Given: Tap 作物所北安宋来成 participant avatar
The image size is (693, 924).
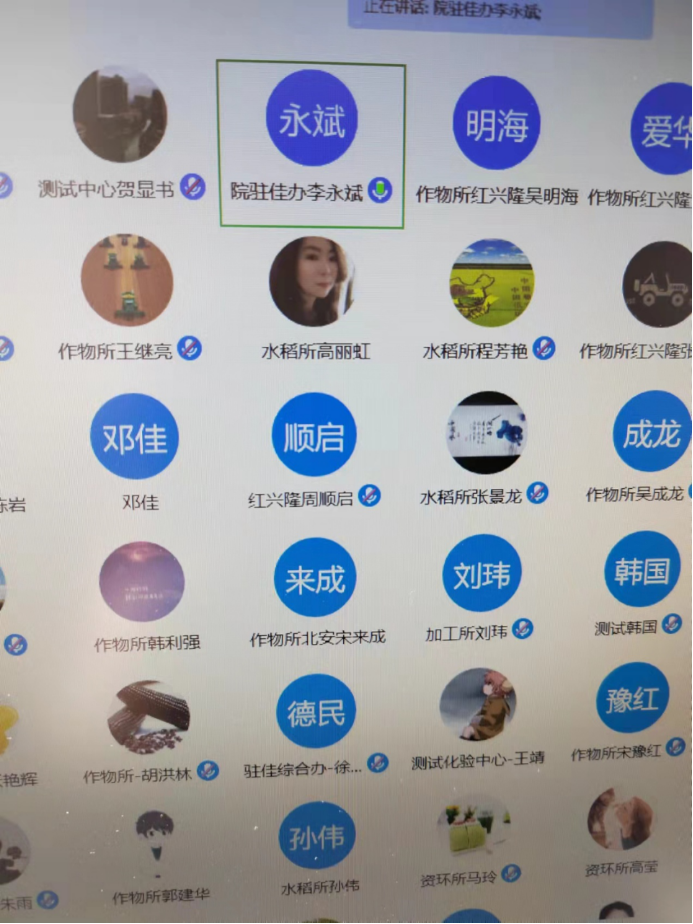Looking at the screenshot, I should coord(315,579).
